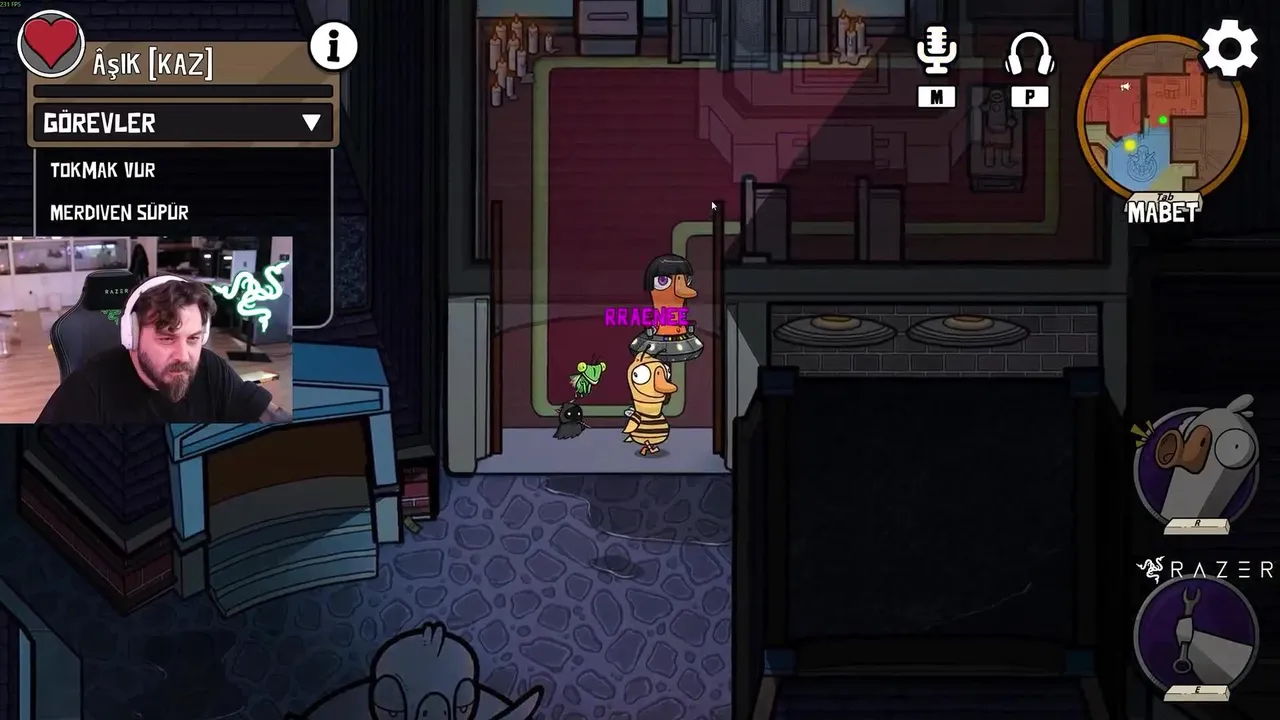The height and width of the screenshot is (720, 1280).
Task: Open the settings gear
Action: (1229, 48)
